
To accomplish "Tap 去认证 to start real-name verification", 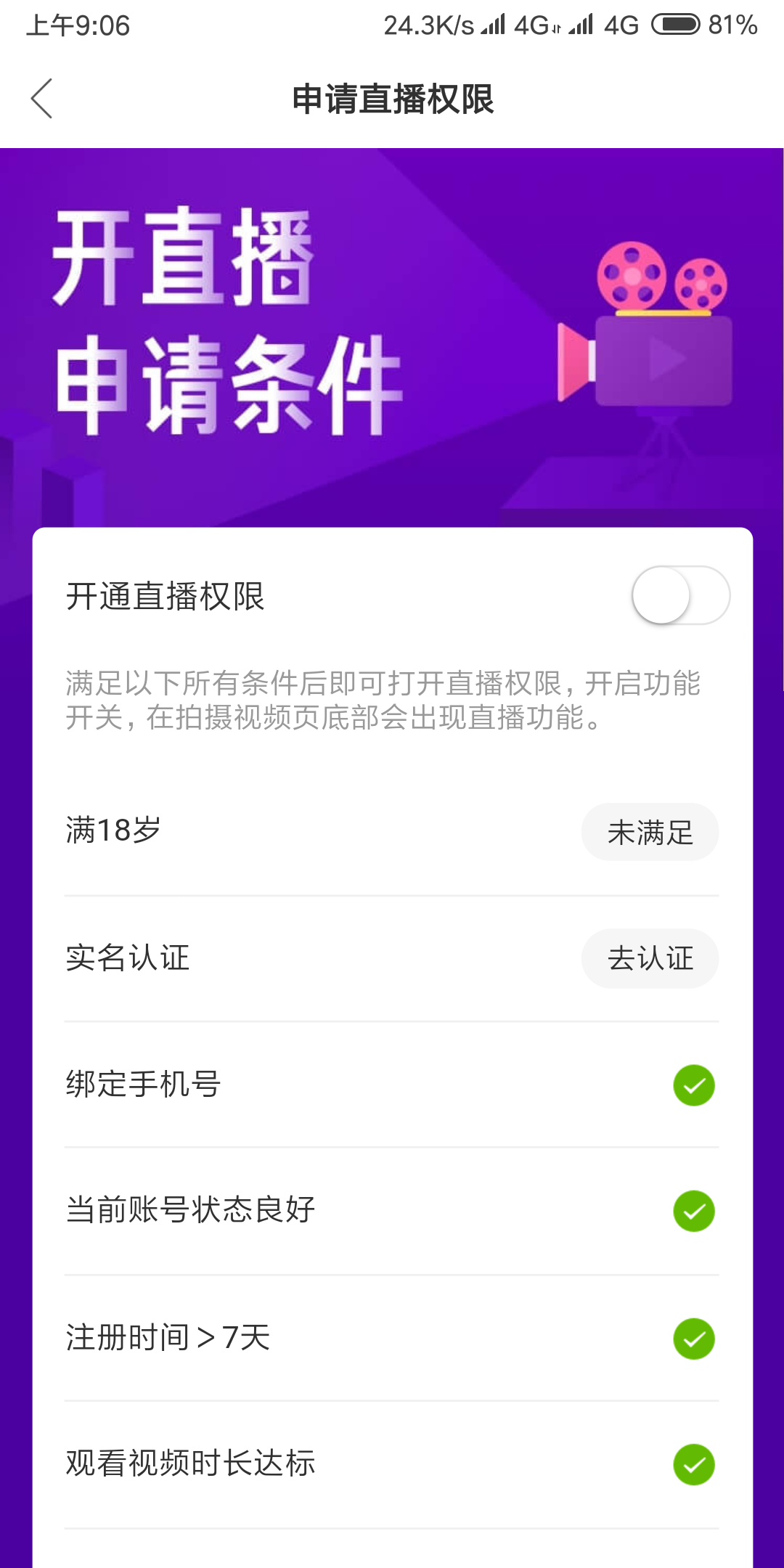I will 650,959.
